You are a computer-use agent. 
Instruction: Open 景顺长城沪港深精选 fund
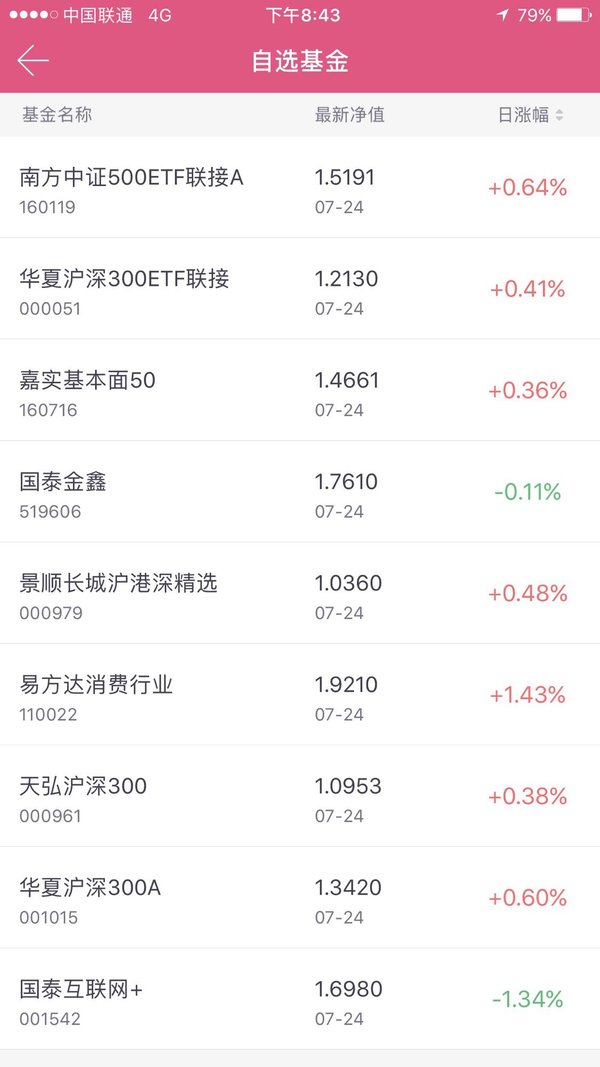[300, 593]
